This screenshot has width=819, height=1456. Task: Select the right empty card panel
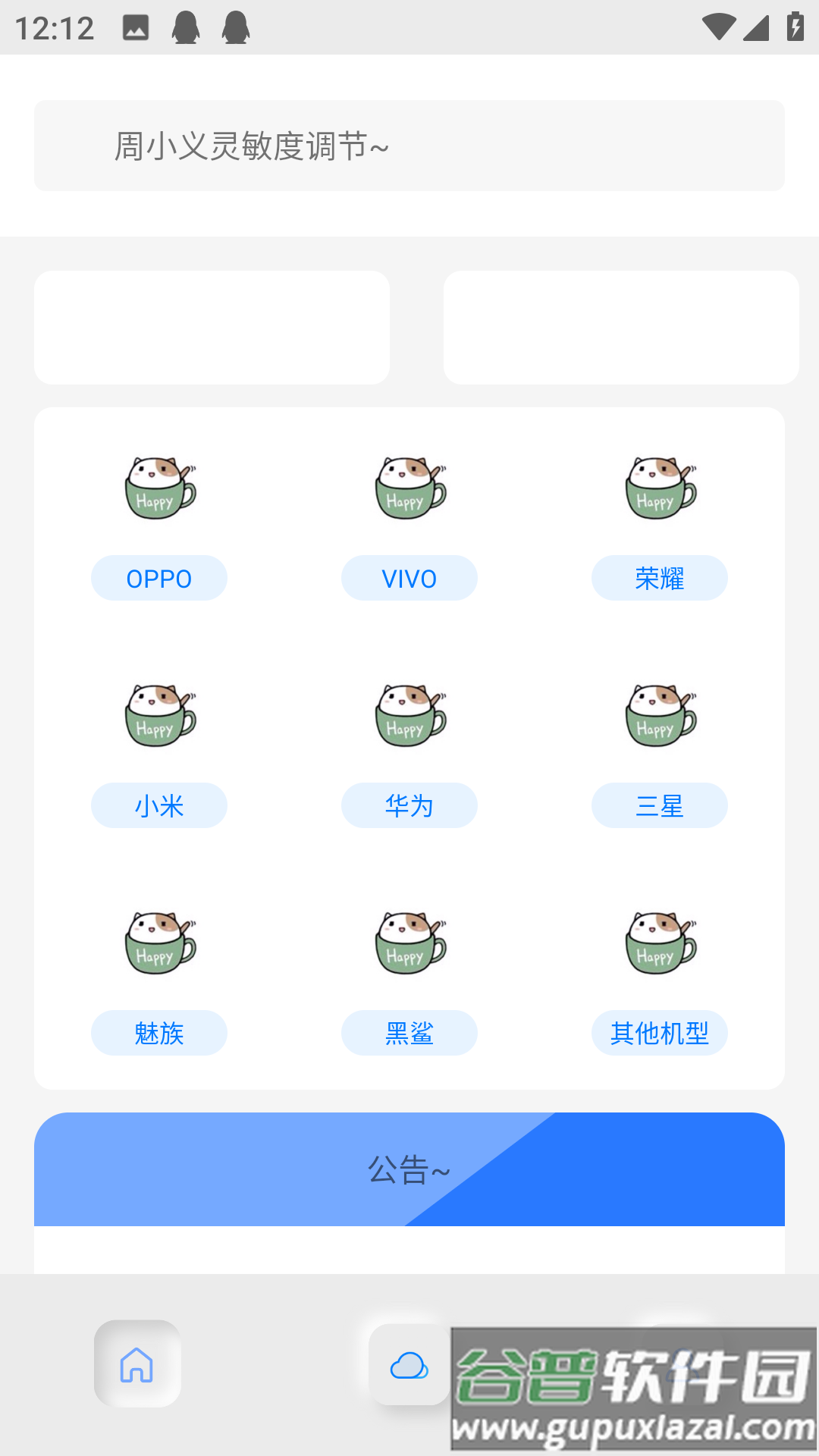pos(621,327)
